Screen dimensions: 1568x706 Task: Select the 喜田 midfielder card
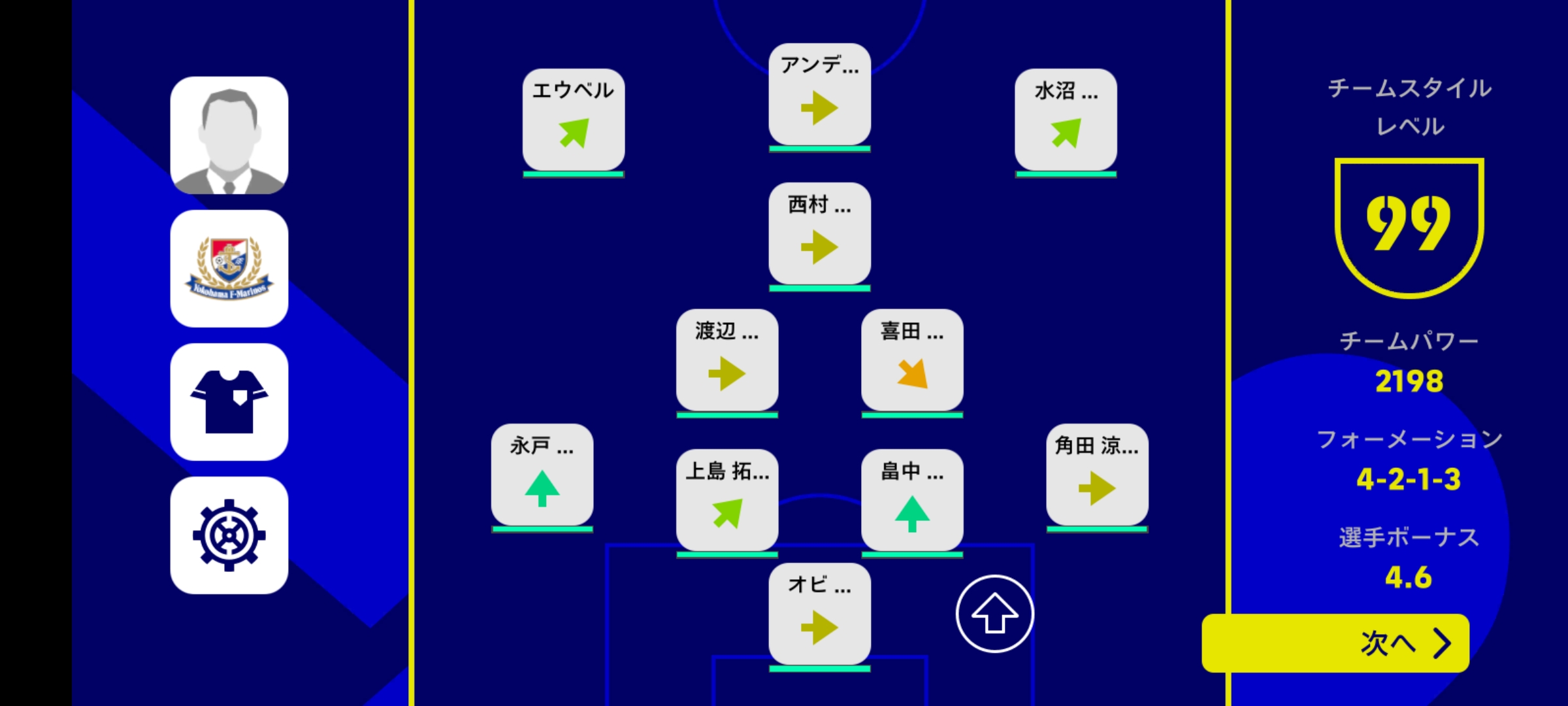(x=912, y=361)
